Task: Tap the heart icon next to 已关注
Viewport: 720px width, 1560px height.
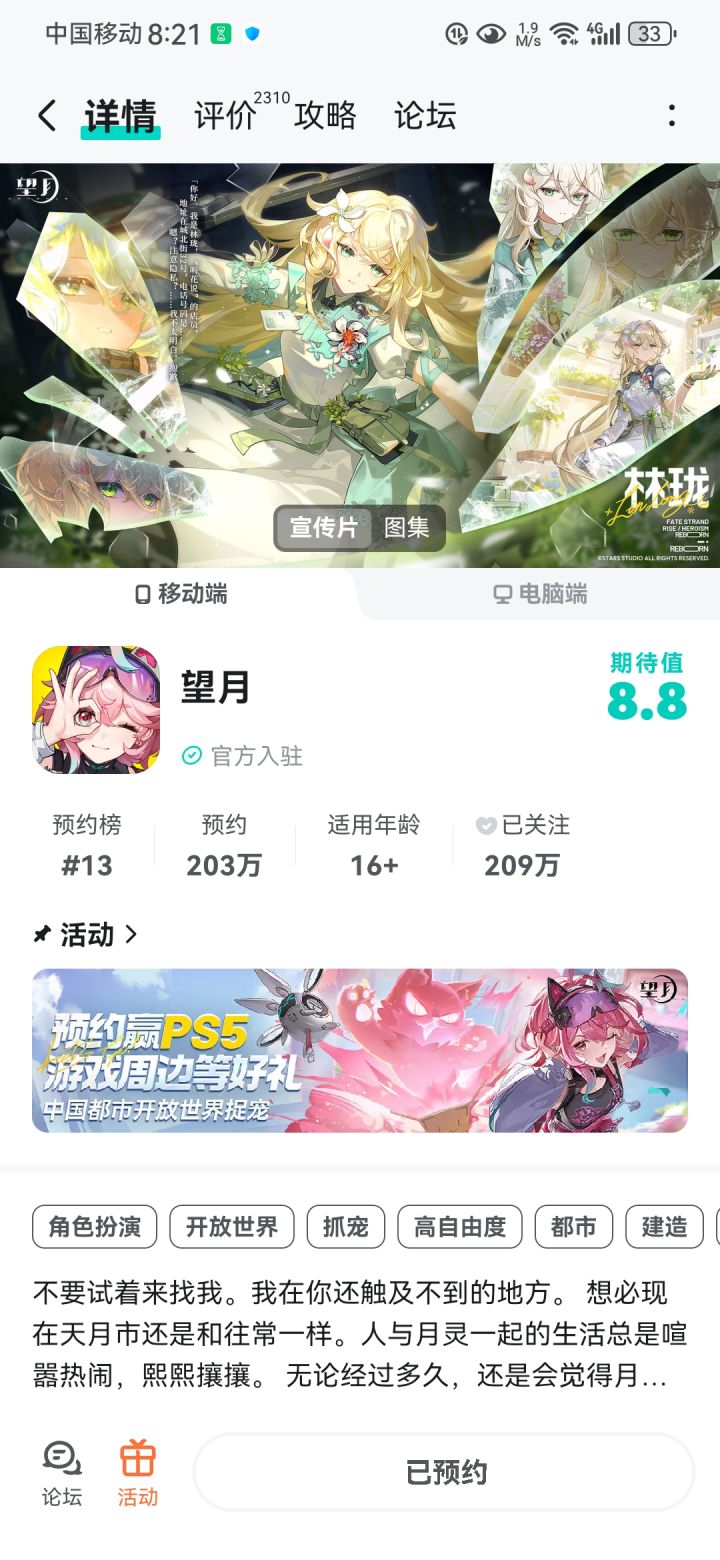Action: click(x=486, y=825)
